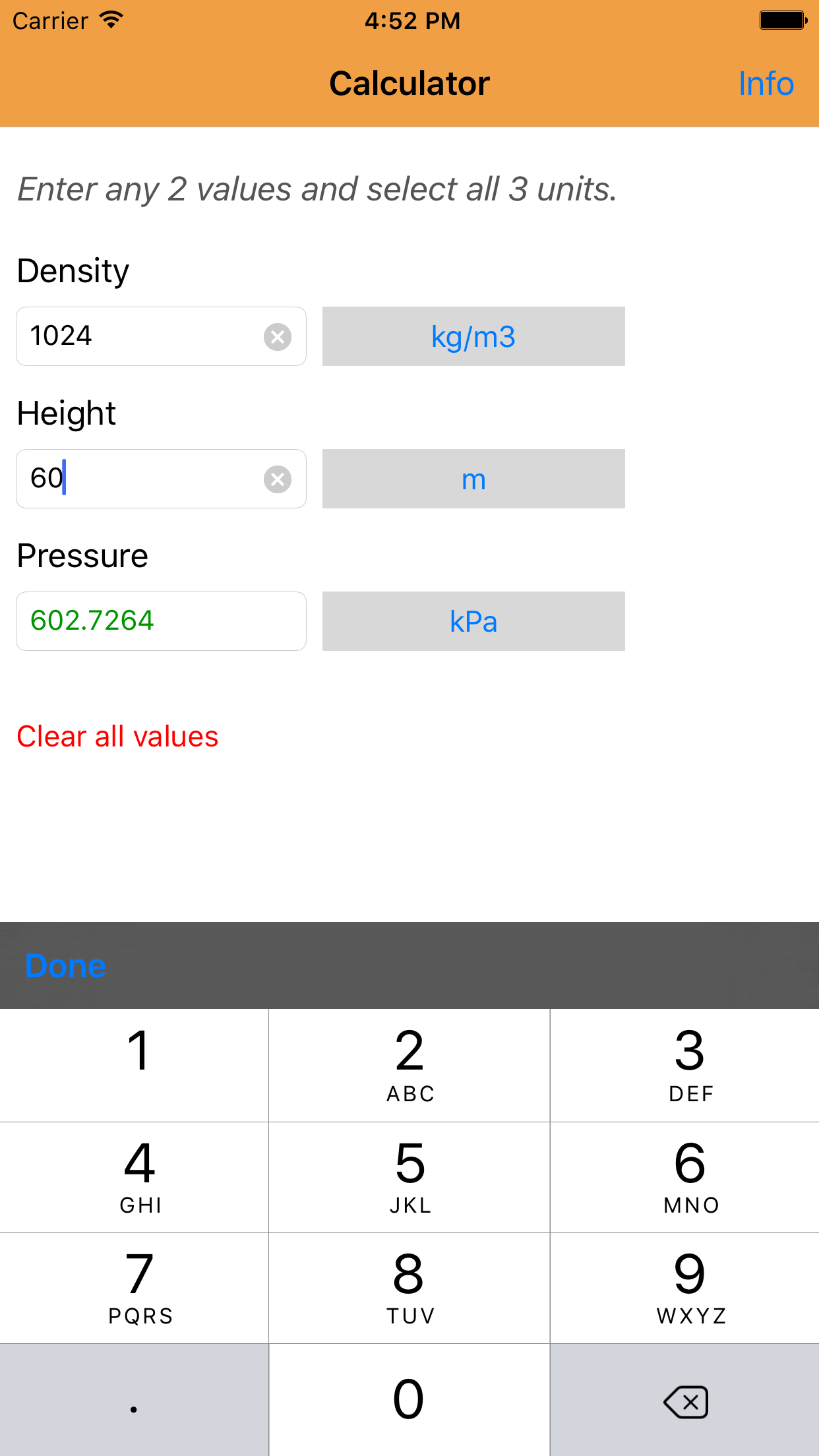Tap Clear all values

tap(117, 736)
